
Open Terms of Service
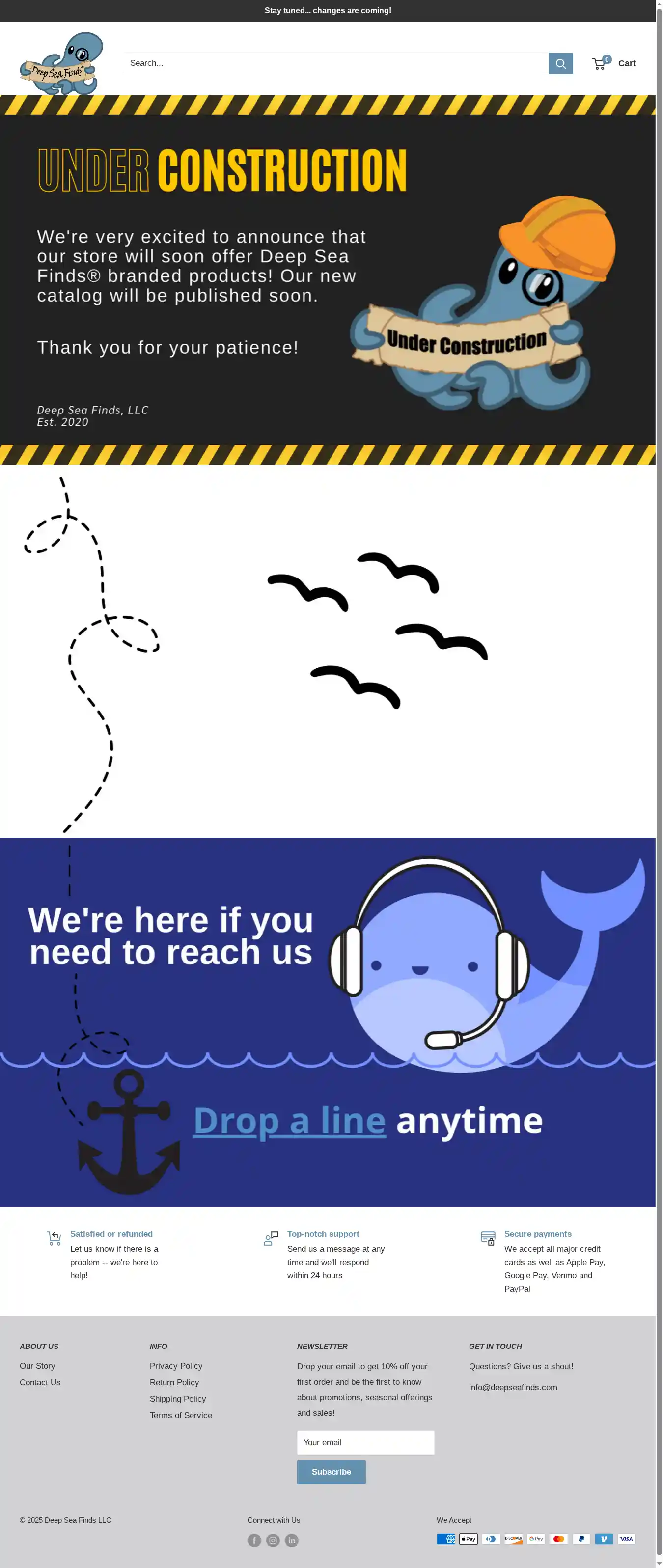pos(181,1415)
